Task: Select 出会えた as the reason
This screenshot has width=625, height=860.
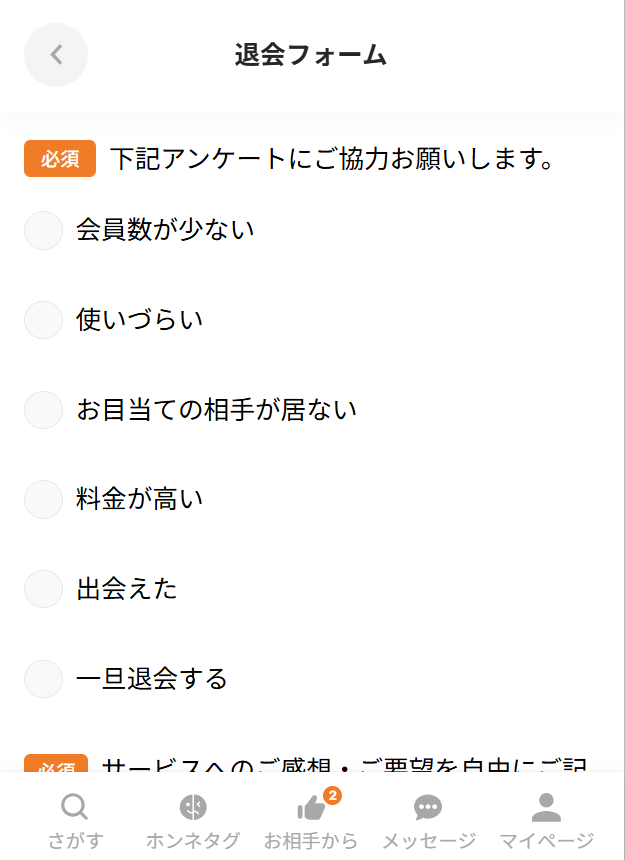Action: click(44, 589)
